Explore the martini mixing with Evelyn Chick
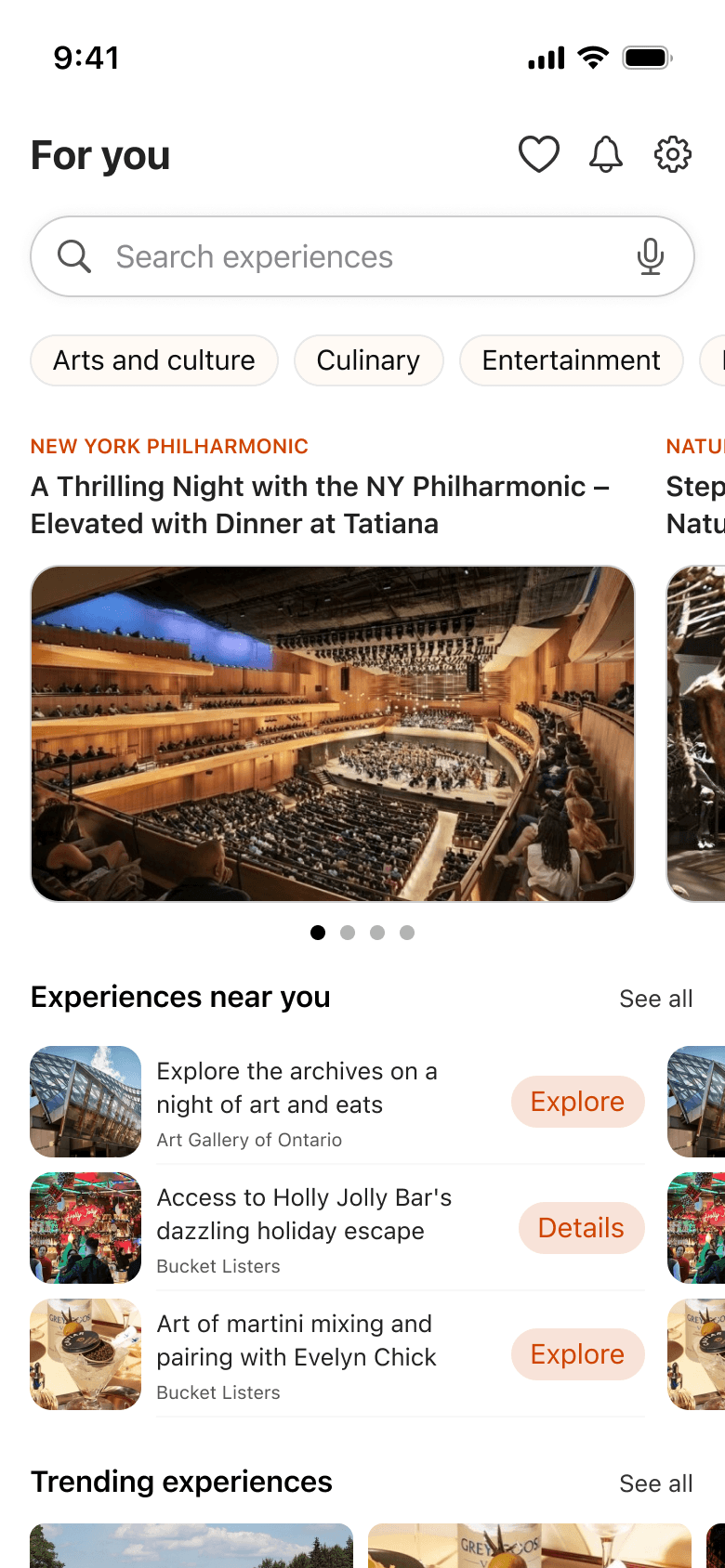 (x=577, y=1354)
